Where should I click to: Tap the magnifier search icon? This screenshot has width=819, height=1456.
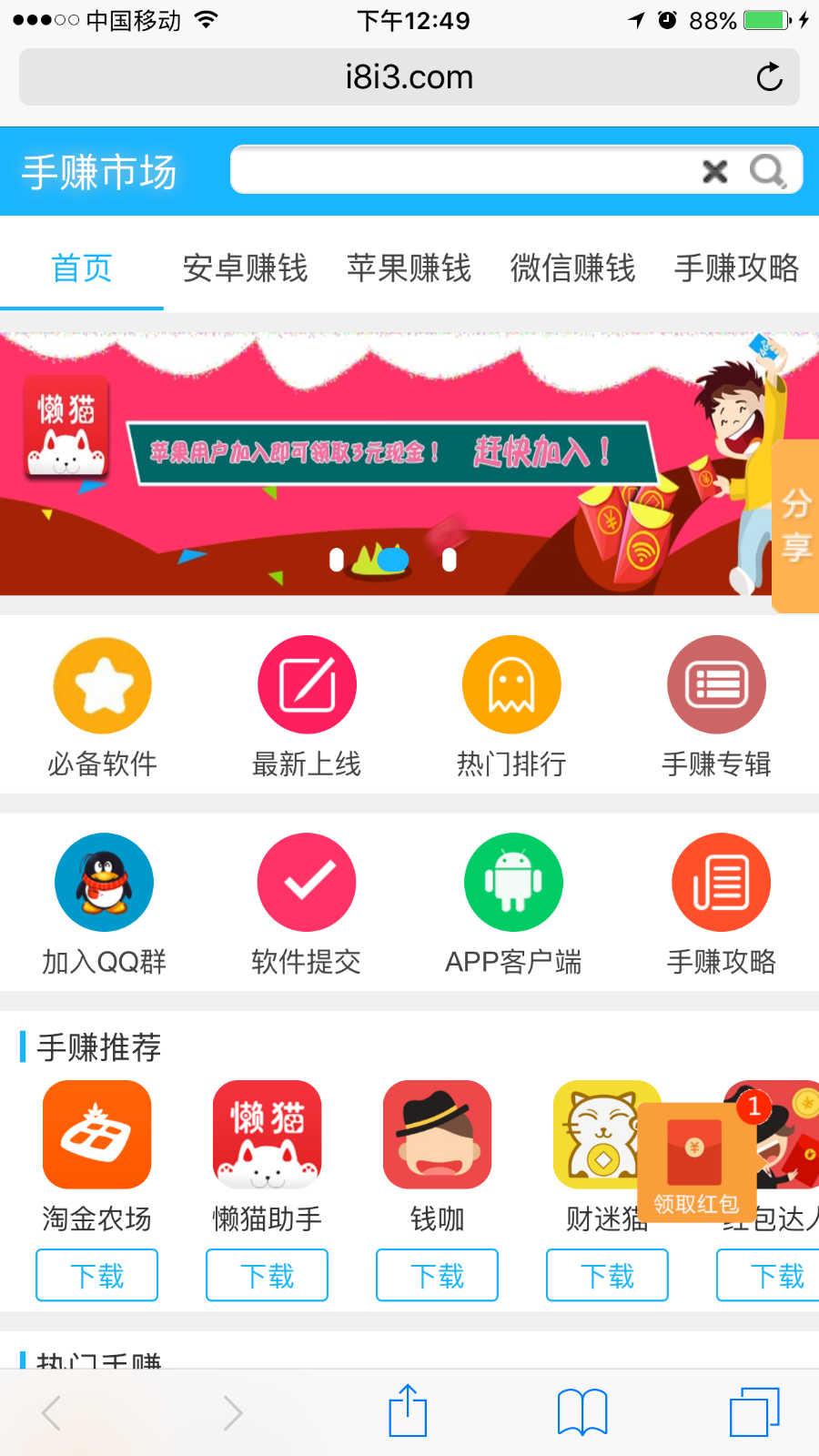coord(767,171)
